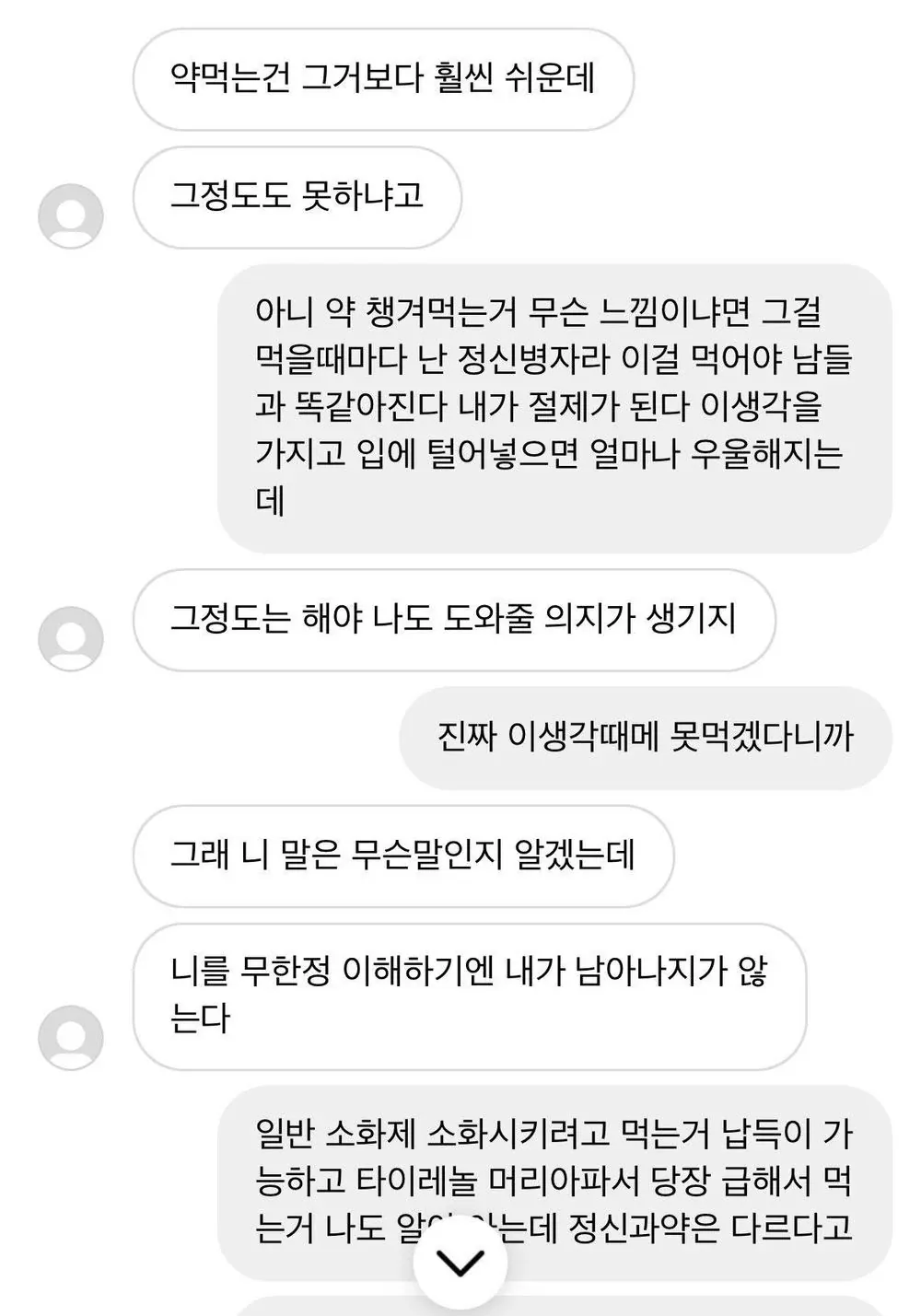Open profile avatar beside "그정도도 못하냐고"

click(x=71, y=216)
